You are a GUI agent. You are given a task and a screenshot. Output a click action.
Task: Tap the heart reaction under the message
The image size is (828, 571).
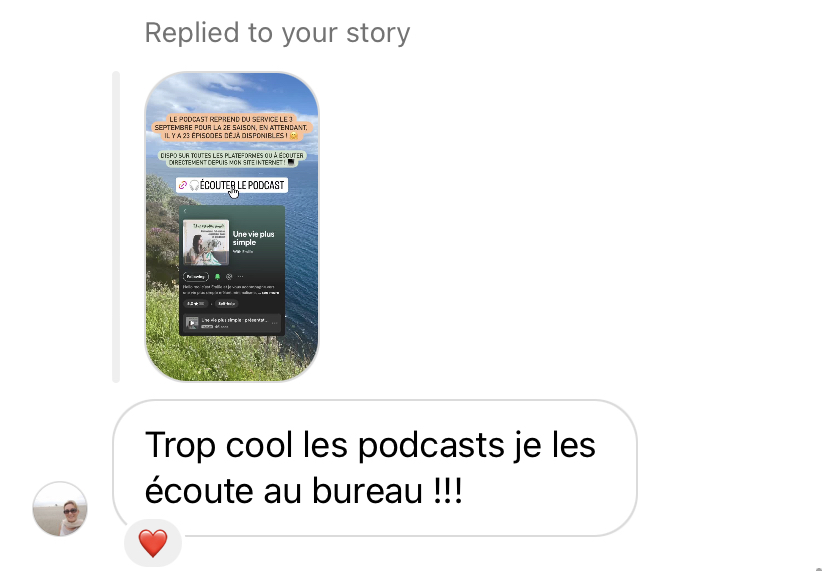coord(152,543)
